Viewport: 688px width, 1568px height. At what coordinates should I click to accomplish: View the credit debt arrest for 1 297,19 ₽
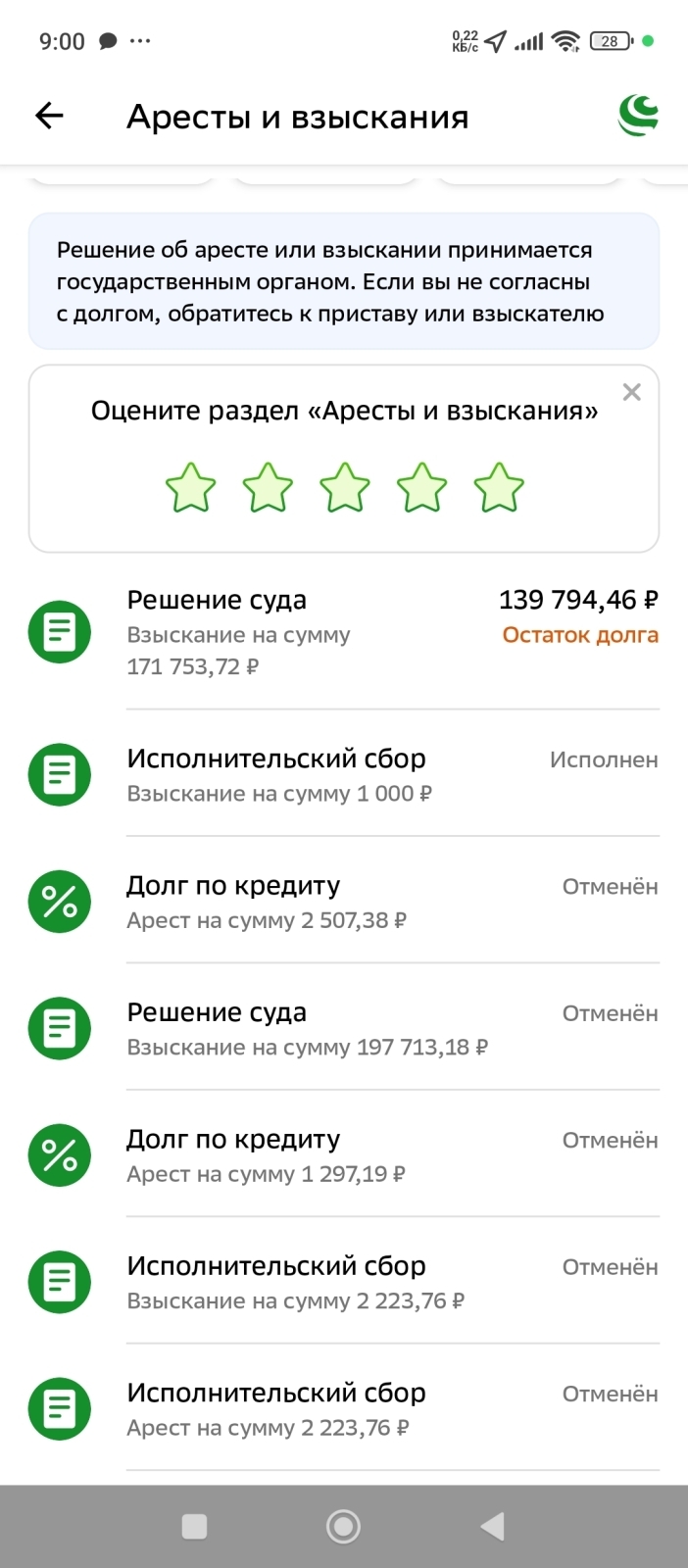coord(344,1154)
